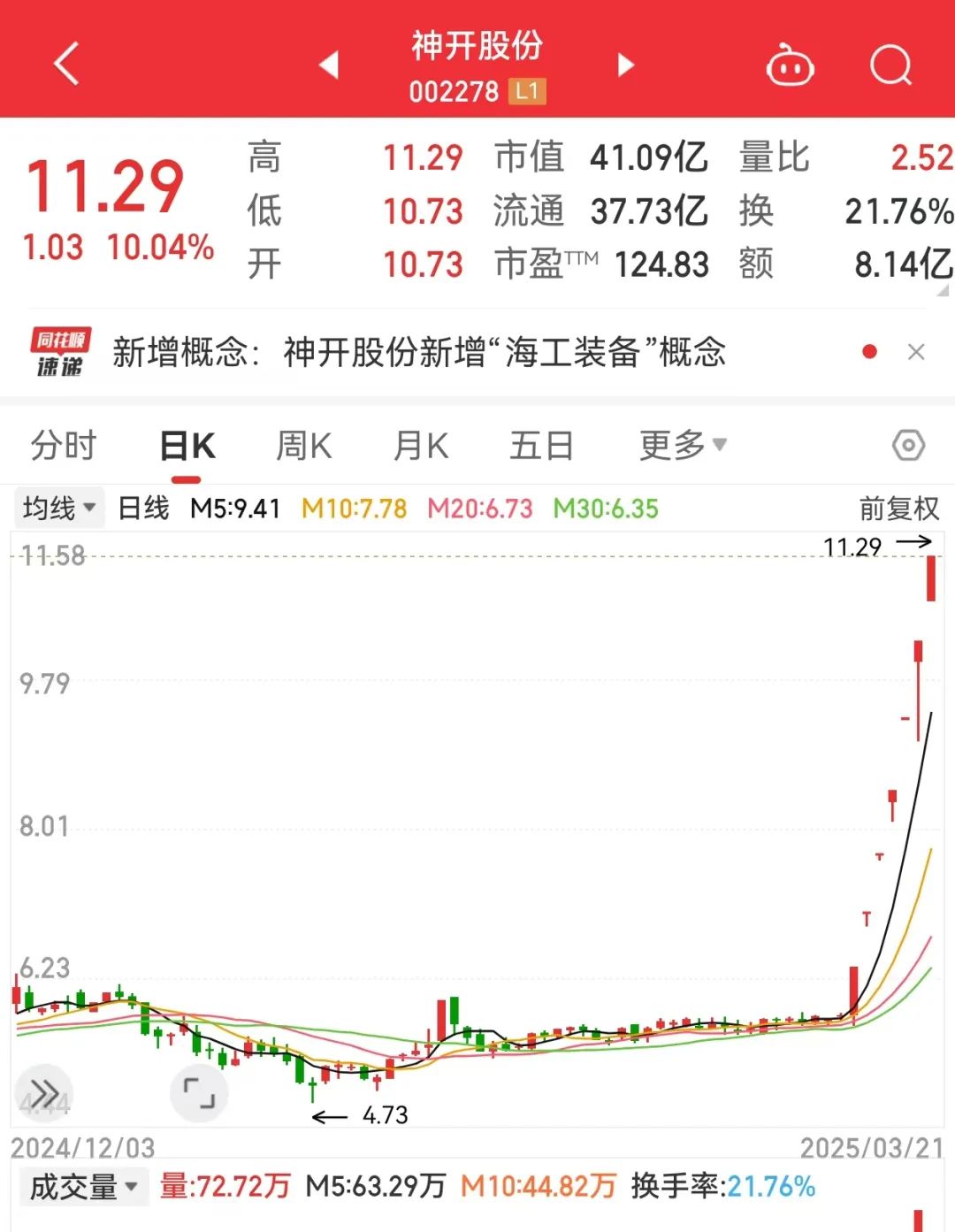This screenshot has height=1232, width=955.
Task: Select the 日K chart tab
Action: coord(187,446)
